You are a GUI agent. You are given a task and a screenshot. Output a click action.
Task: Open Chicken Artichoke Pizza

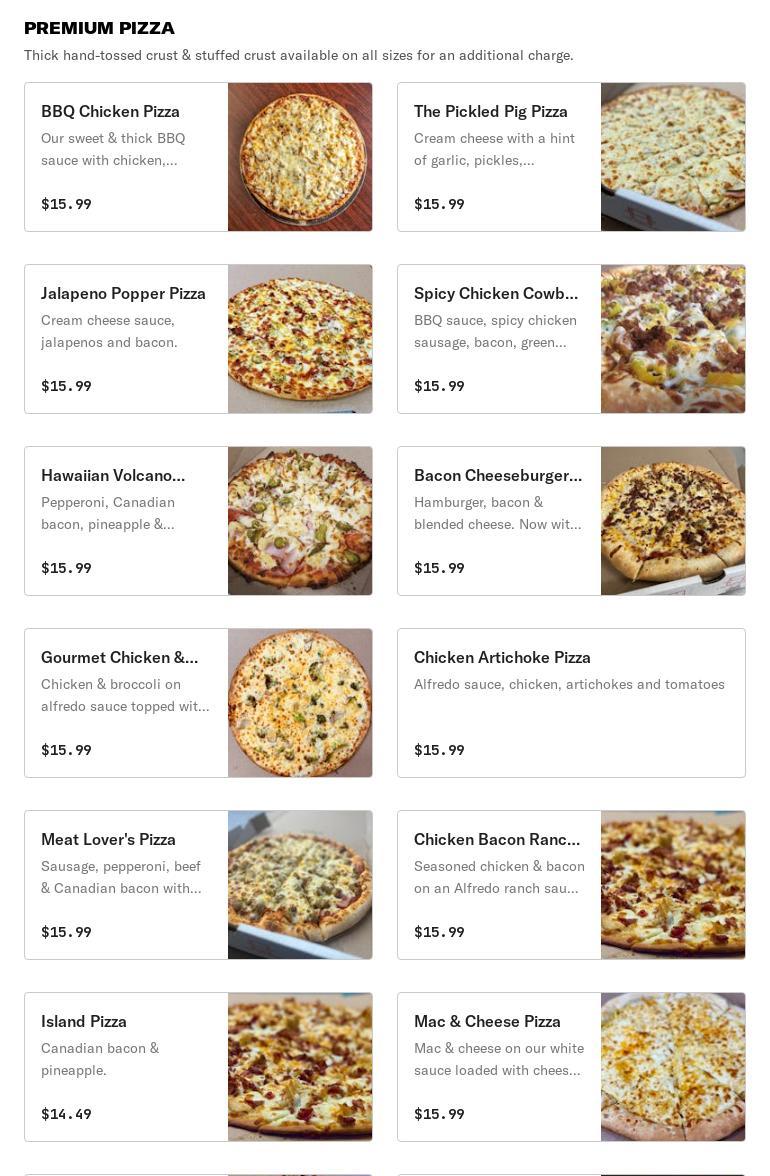tap(571, 703)
